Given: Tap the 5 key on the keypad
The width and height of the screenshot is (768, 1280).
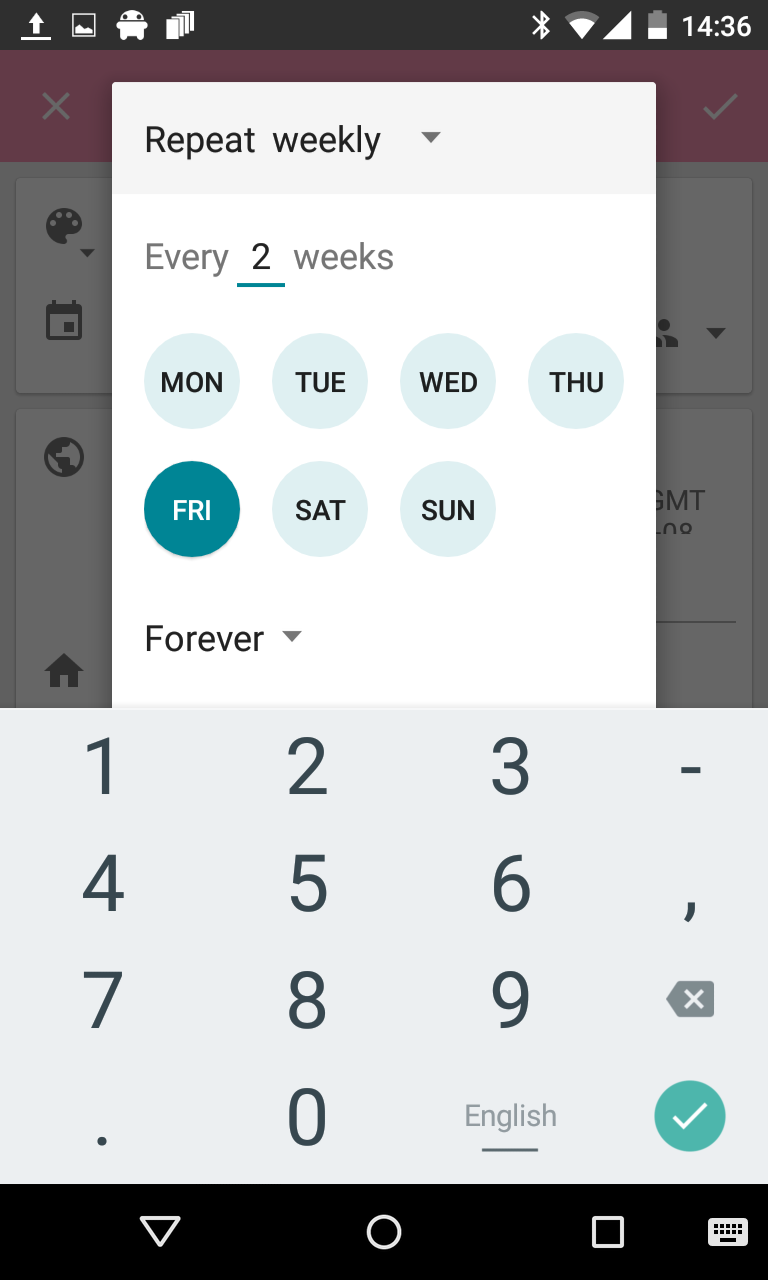Looking at the screenshot, I should click(307, 884).
